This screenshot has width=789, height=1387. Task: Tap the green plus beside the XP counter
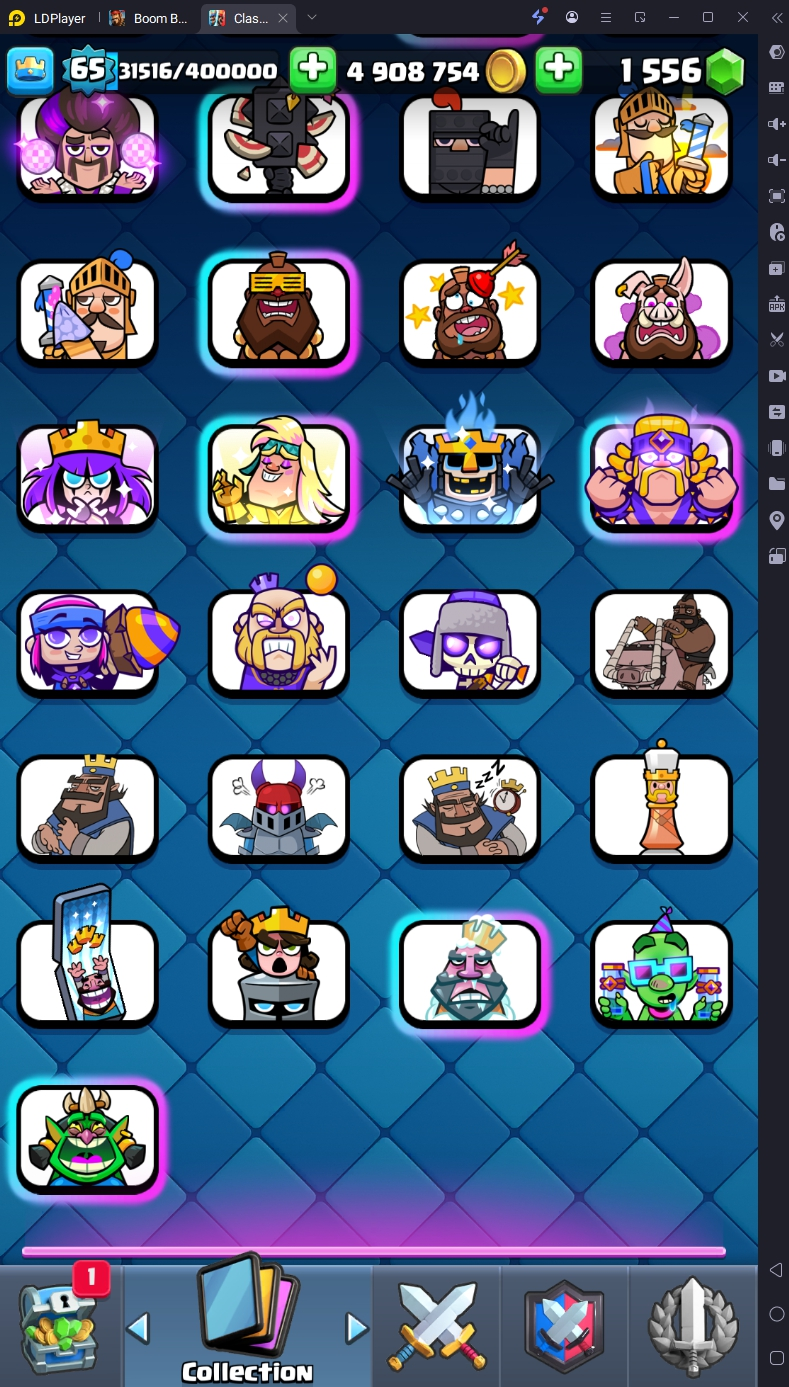(312, 69)
